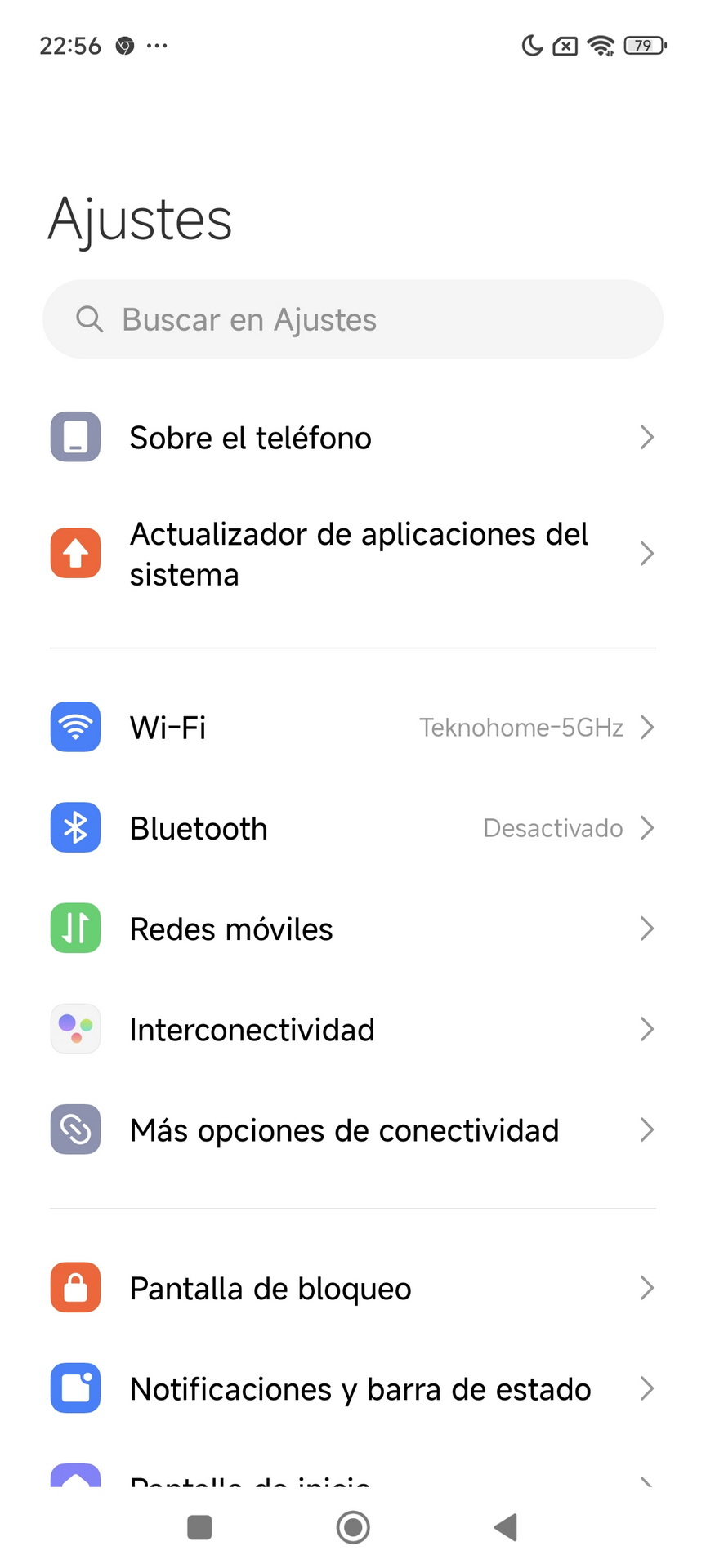Open Notificaciones y barra de estado

pyautogui.click(x=353, y=1388)
